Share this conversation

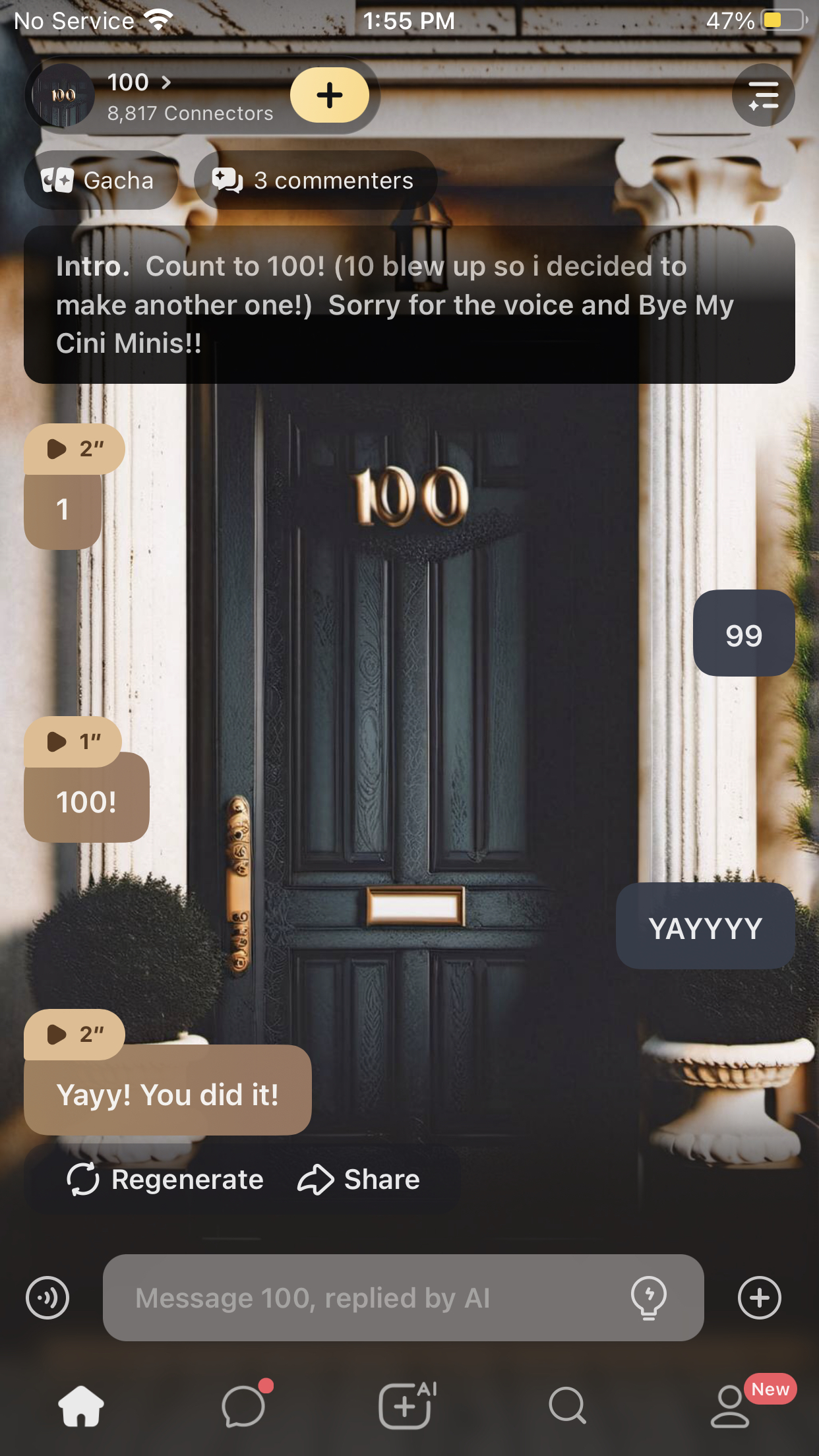[359, 1180]
